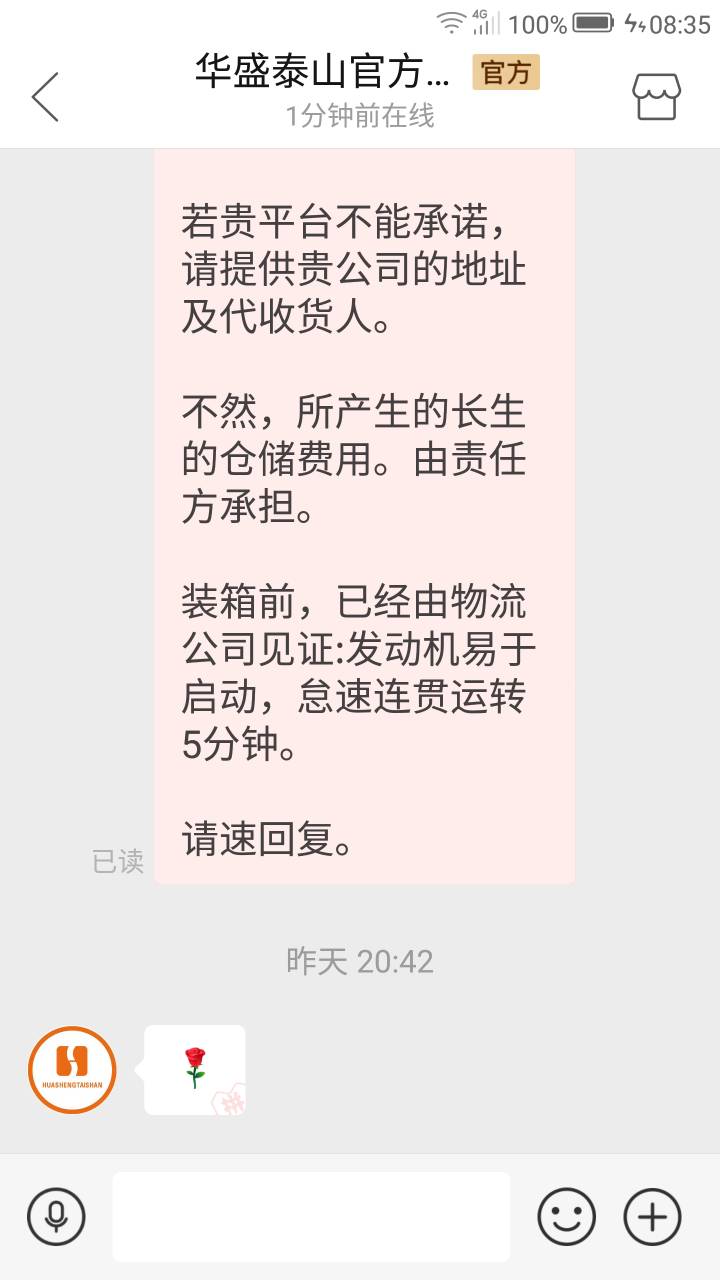This screenshot has height=1280, width=720.
Task: Open the plus attachments menu
Action: tap(652, 1217)
